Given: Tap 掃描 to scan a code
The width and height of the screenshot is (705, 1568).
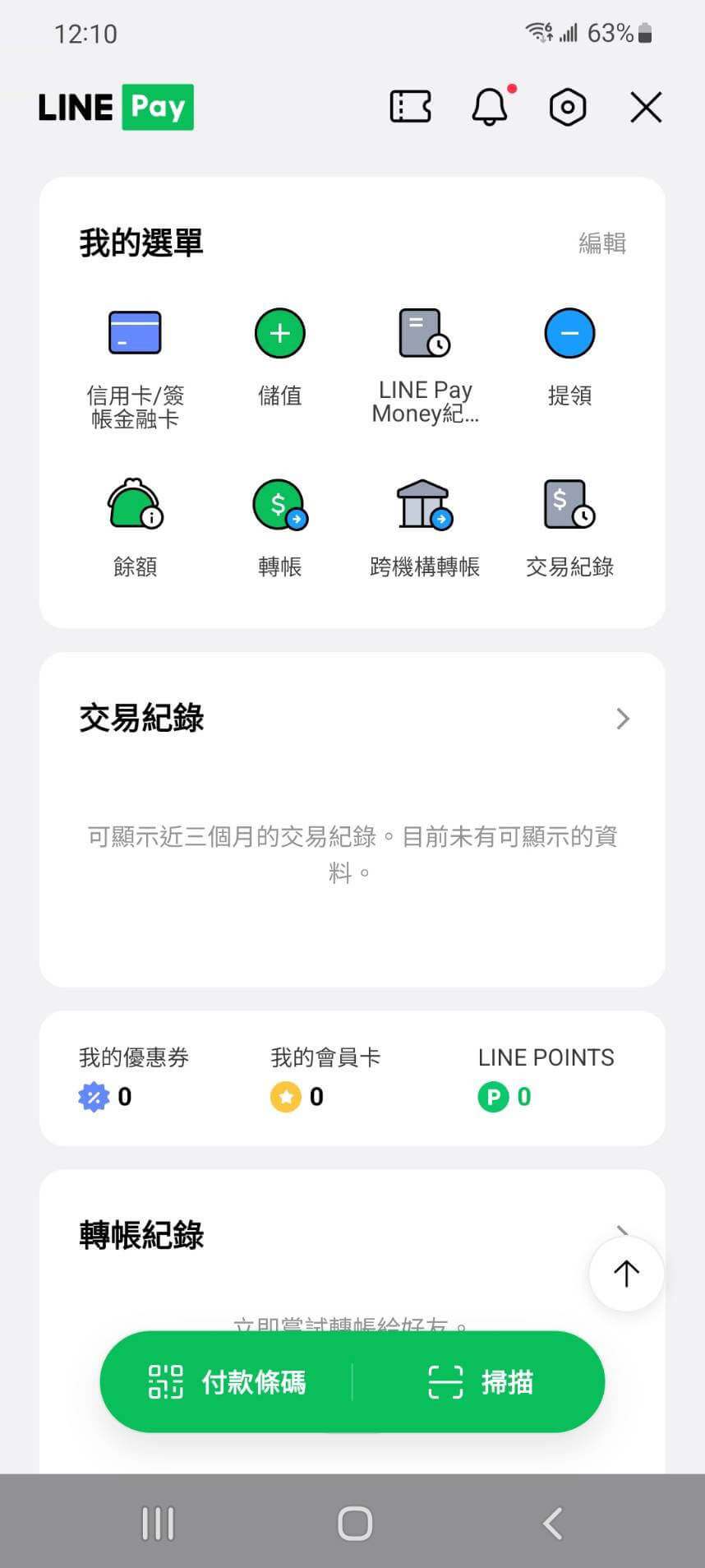Looking at the screenshot, I should coord(481,1382).
